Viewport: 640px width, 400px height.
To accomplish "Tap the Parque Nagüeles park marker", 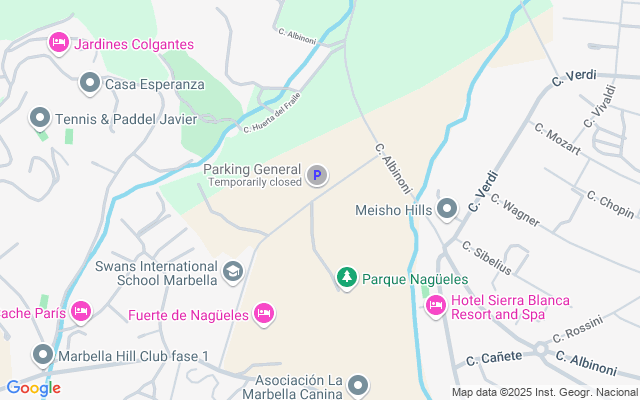I will click(346, 278).
